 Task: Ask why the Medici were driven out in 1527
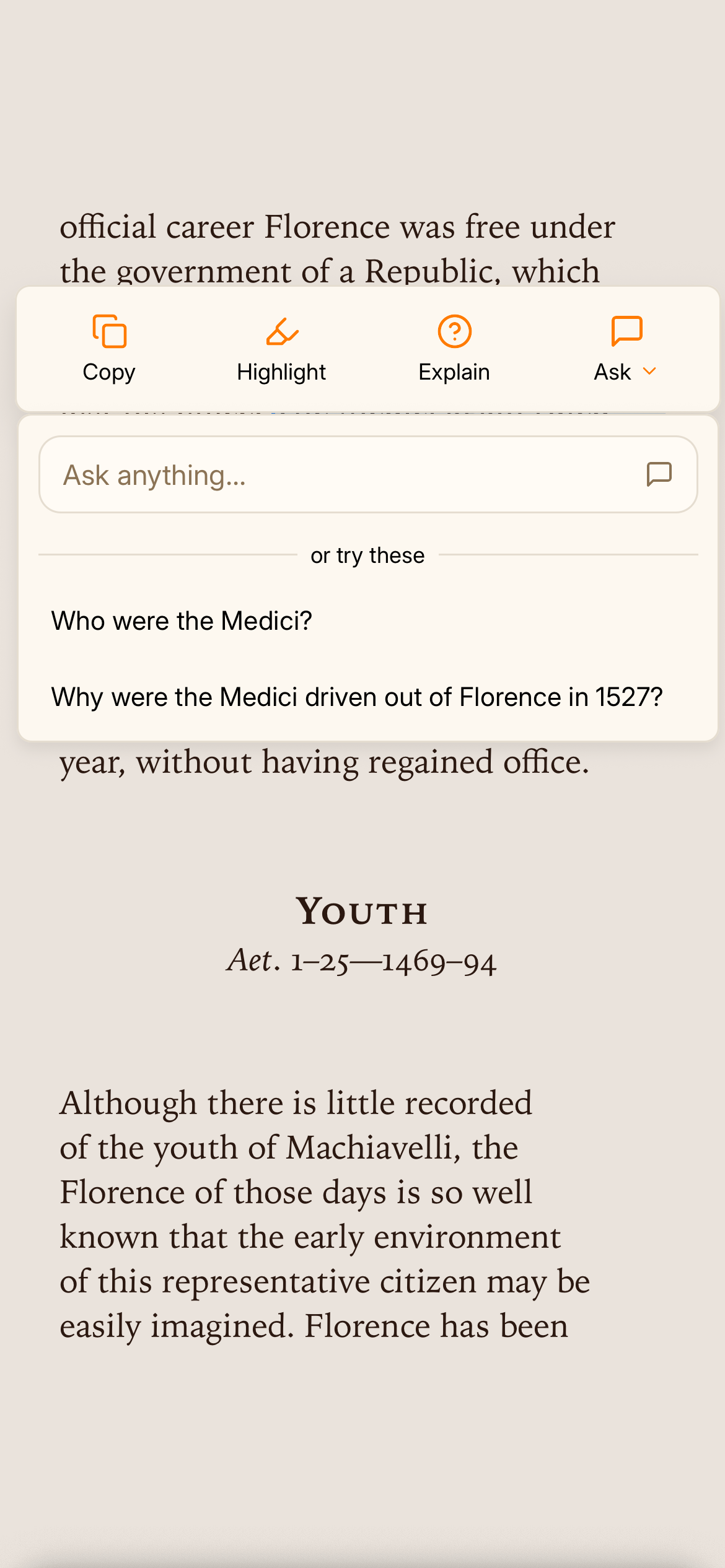pyautogui.click(x=357, y=696)
